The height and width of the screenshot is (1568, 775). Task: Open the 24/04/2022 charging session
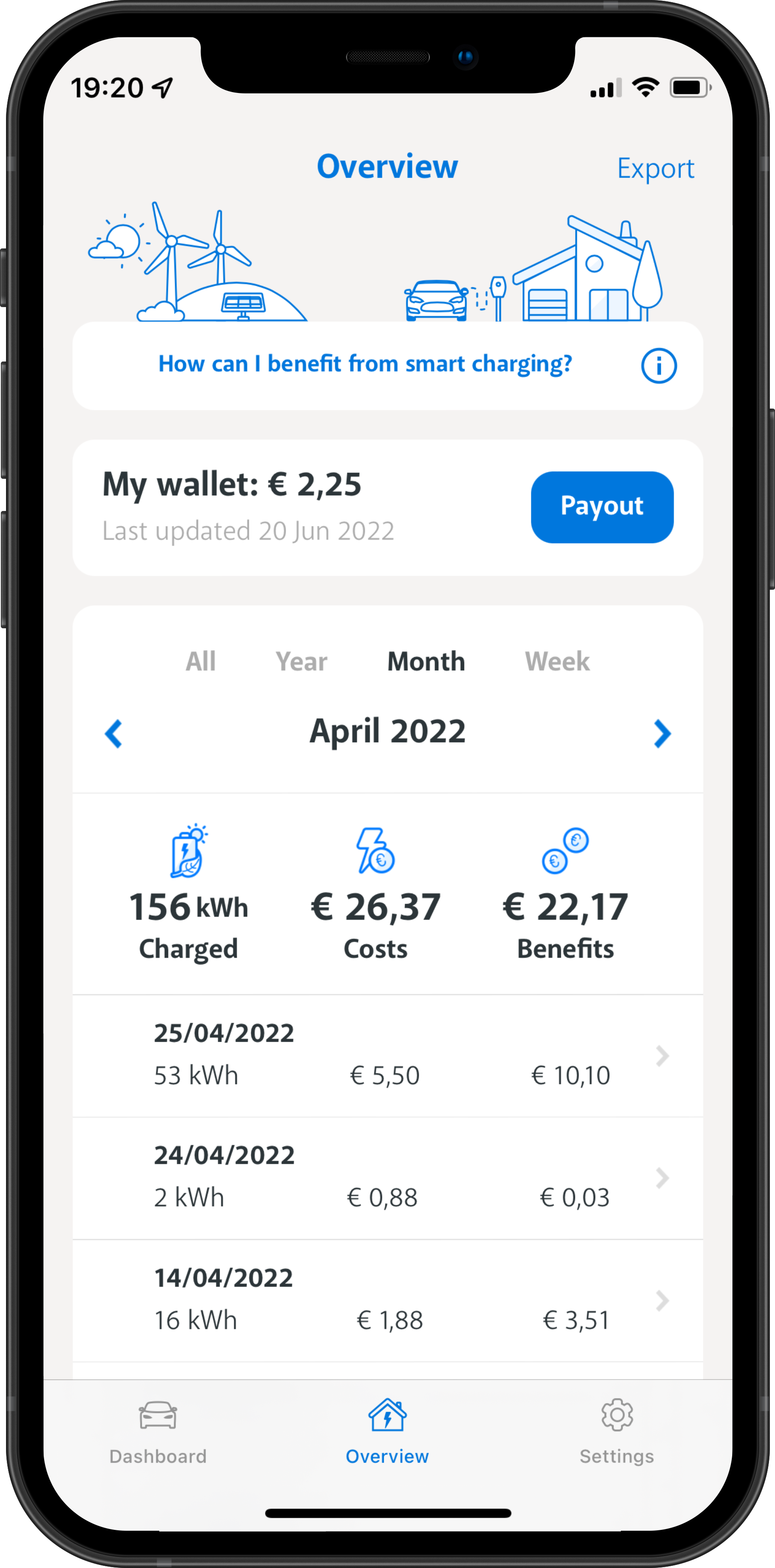tap(387, 1178)
